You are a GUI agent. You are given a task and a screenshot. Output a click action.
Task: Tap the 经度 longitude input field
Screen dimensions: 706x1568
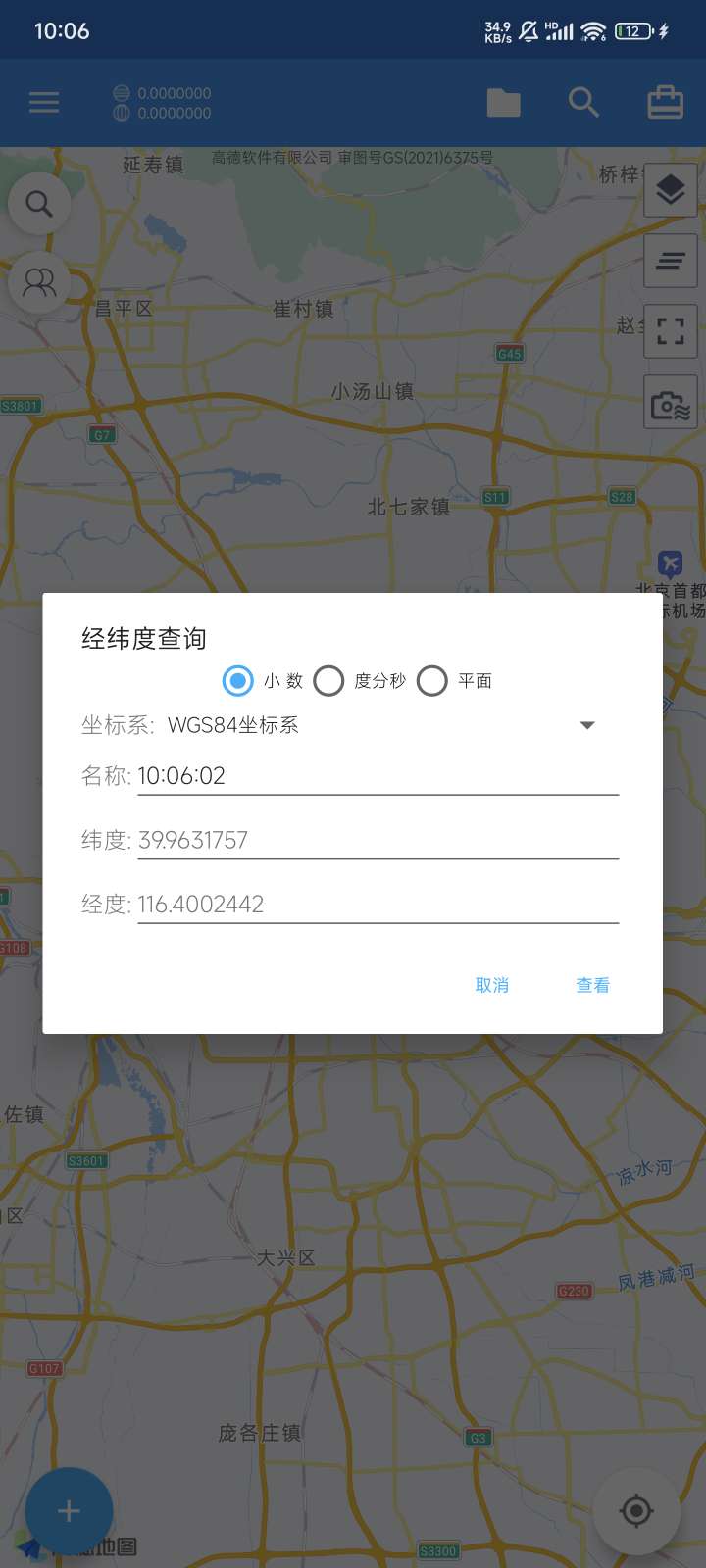(378, 905)
